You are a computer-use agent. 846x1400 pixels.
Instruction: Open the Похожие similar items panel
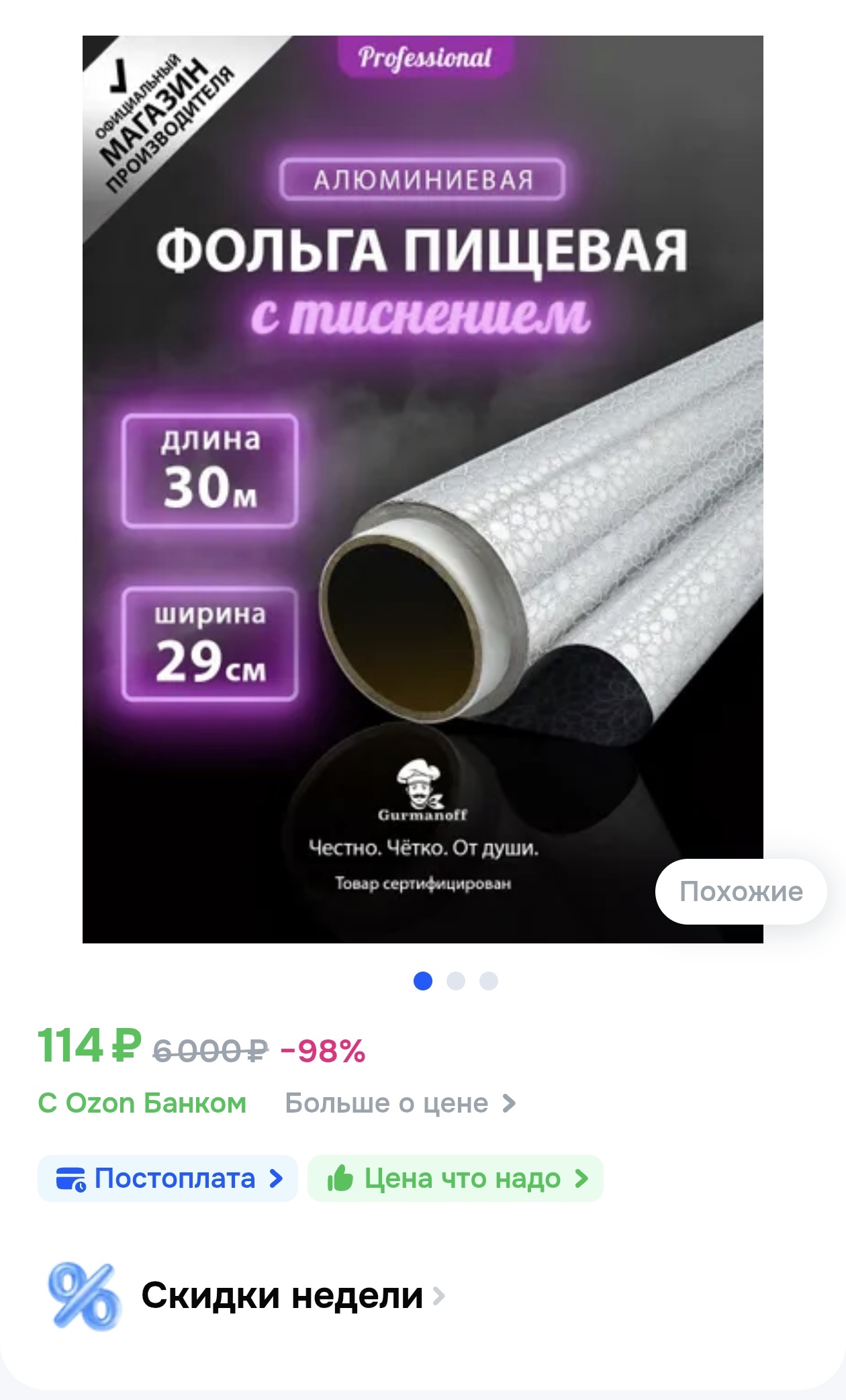pos(740,891)
